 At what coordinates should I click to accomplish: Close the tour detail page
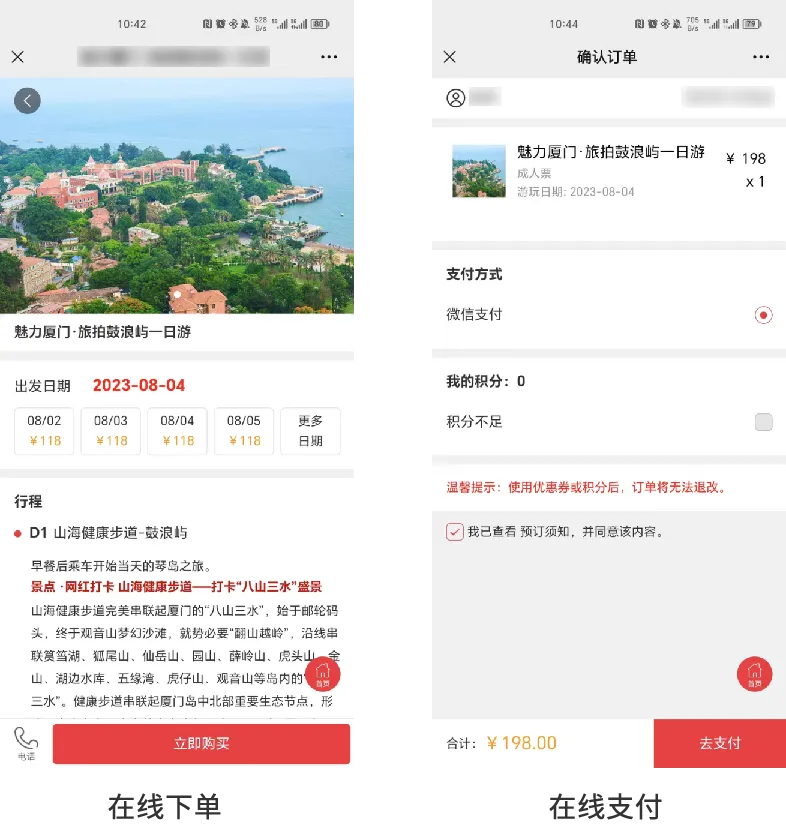pyautogui.click(x=18, y=57)
